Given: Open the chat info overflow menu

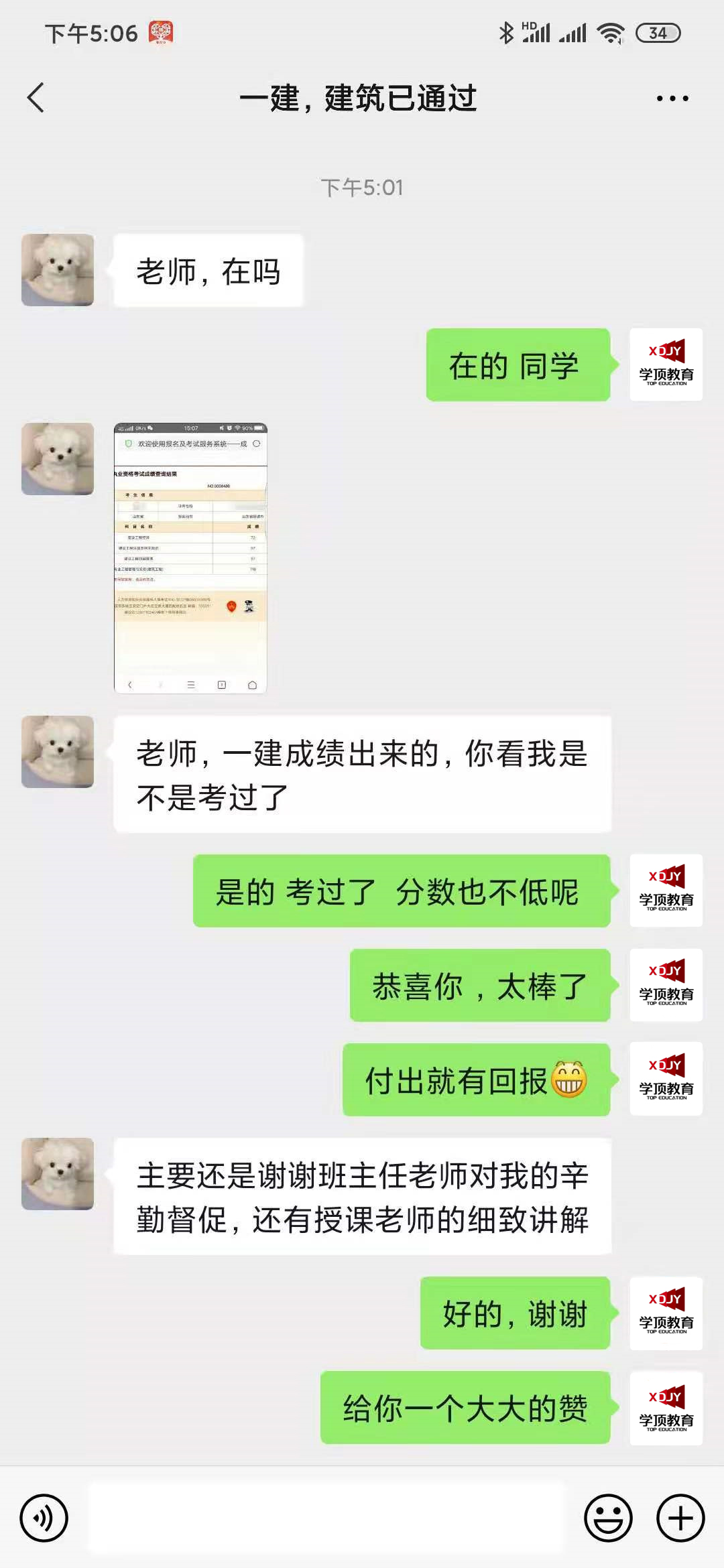Looking at the screenshot, I should click(x=672, y=99).
